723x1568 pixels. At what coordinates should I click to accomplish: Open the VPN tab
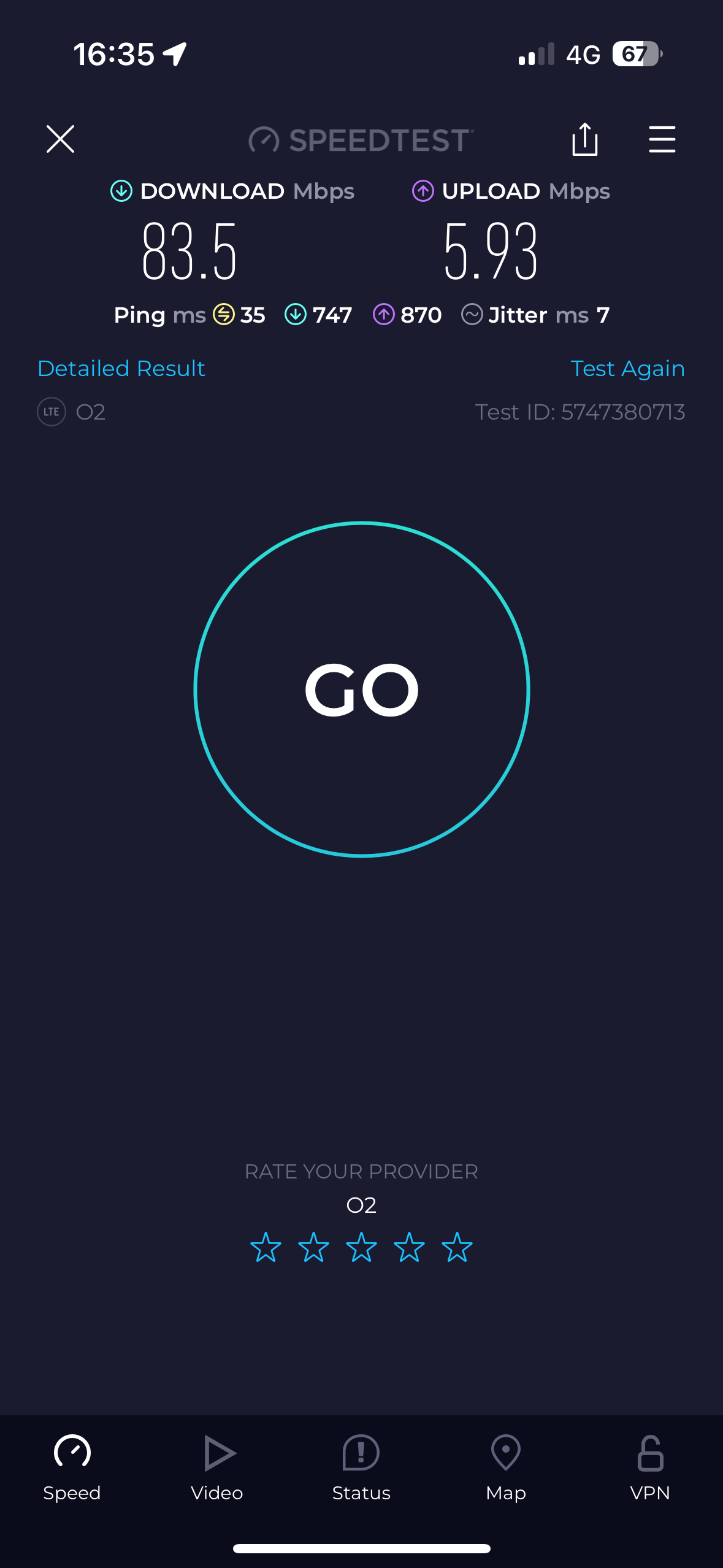coord(650,1467)
